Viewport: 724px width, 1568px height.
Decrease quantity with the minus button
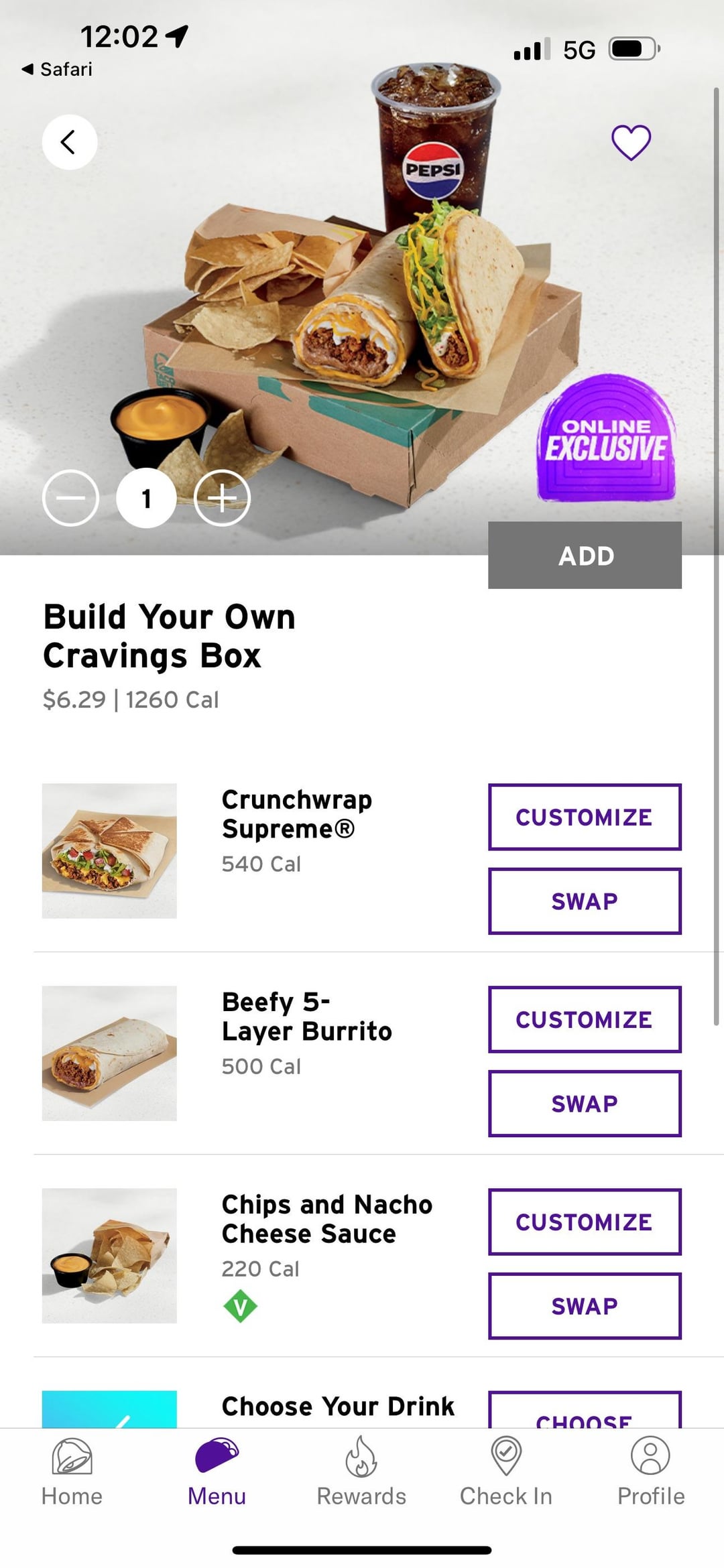click(70, 499)
